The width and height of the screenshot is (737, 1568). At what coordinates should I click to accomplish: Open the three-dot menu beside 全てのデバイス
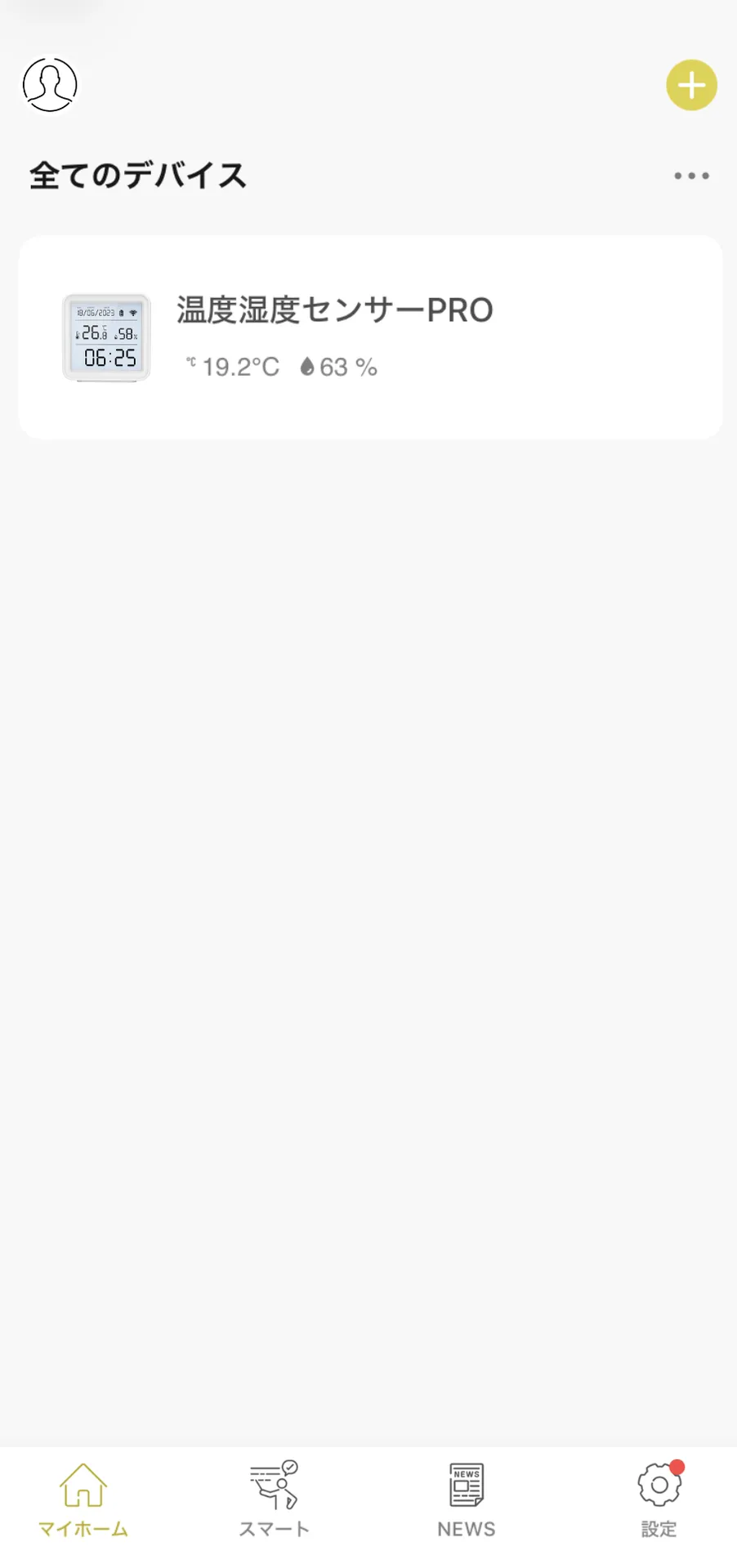[691, 176]
